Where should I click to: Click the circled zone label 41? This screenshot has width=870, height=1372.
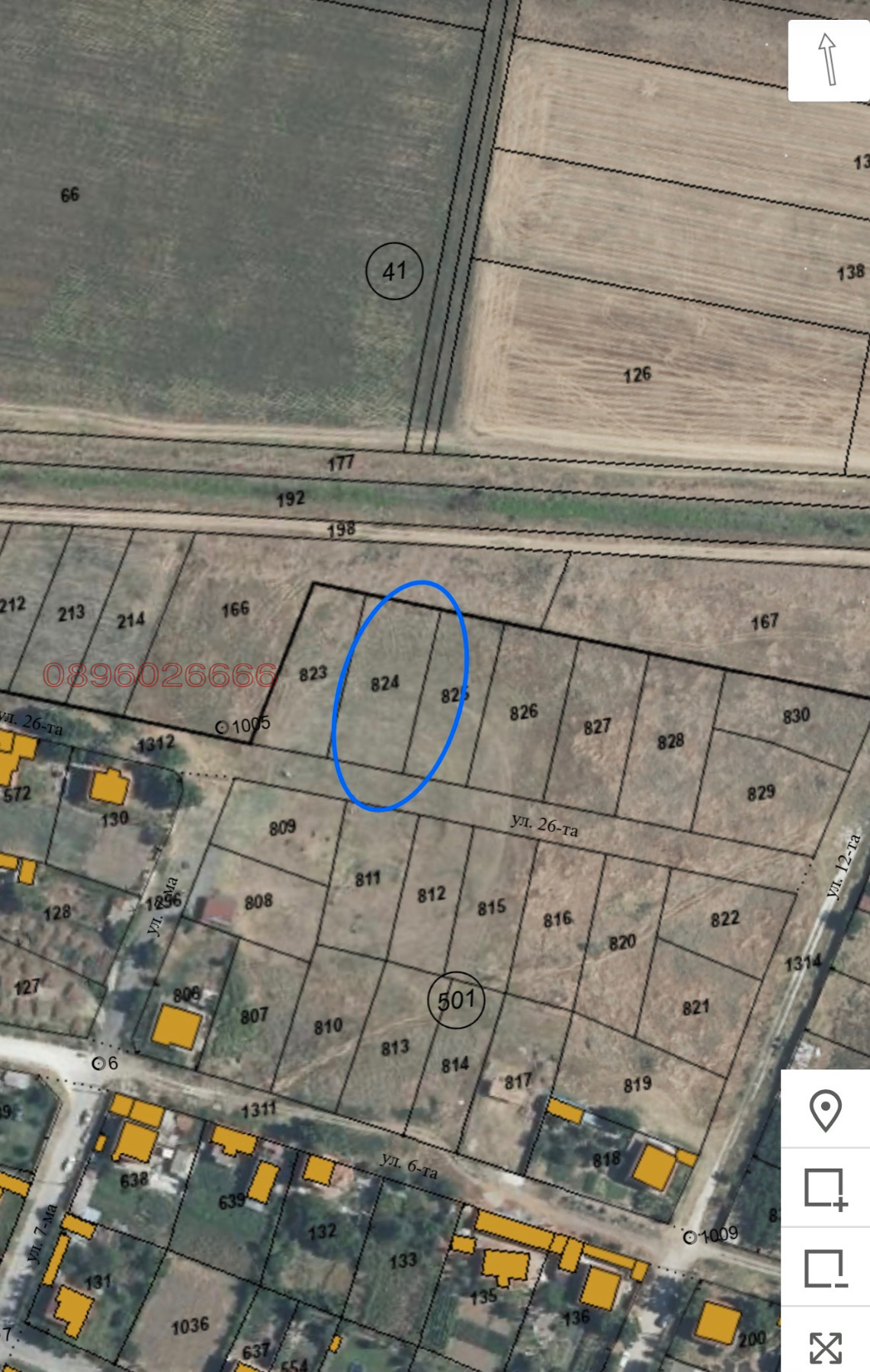(395, 271)
